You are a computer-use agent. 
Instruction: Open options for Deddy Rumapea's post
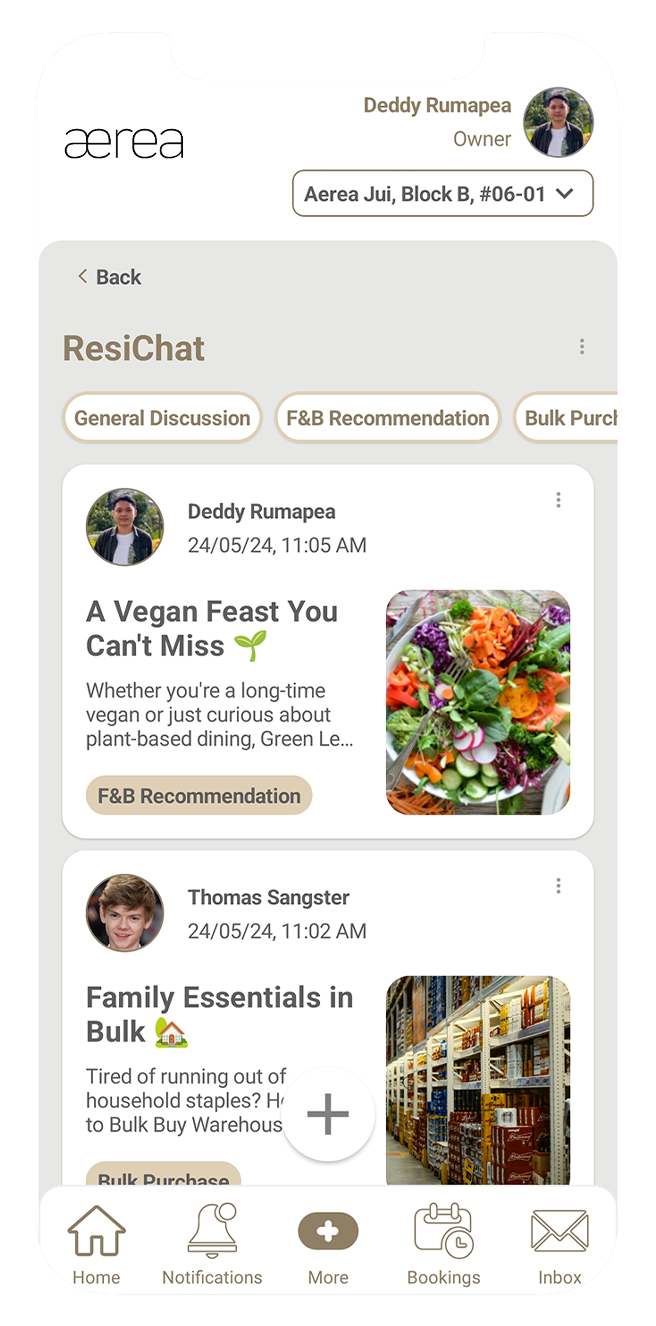click(x=558, y=500)
